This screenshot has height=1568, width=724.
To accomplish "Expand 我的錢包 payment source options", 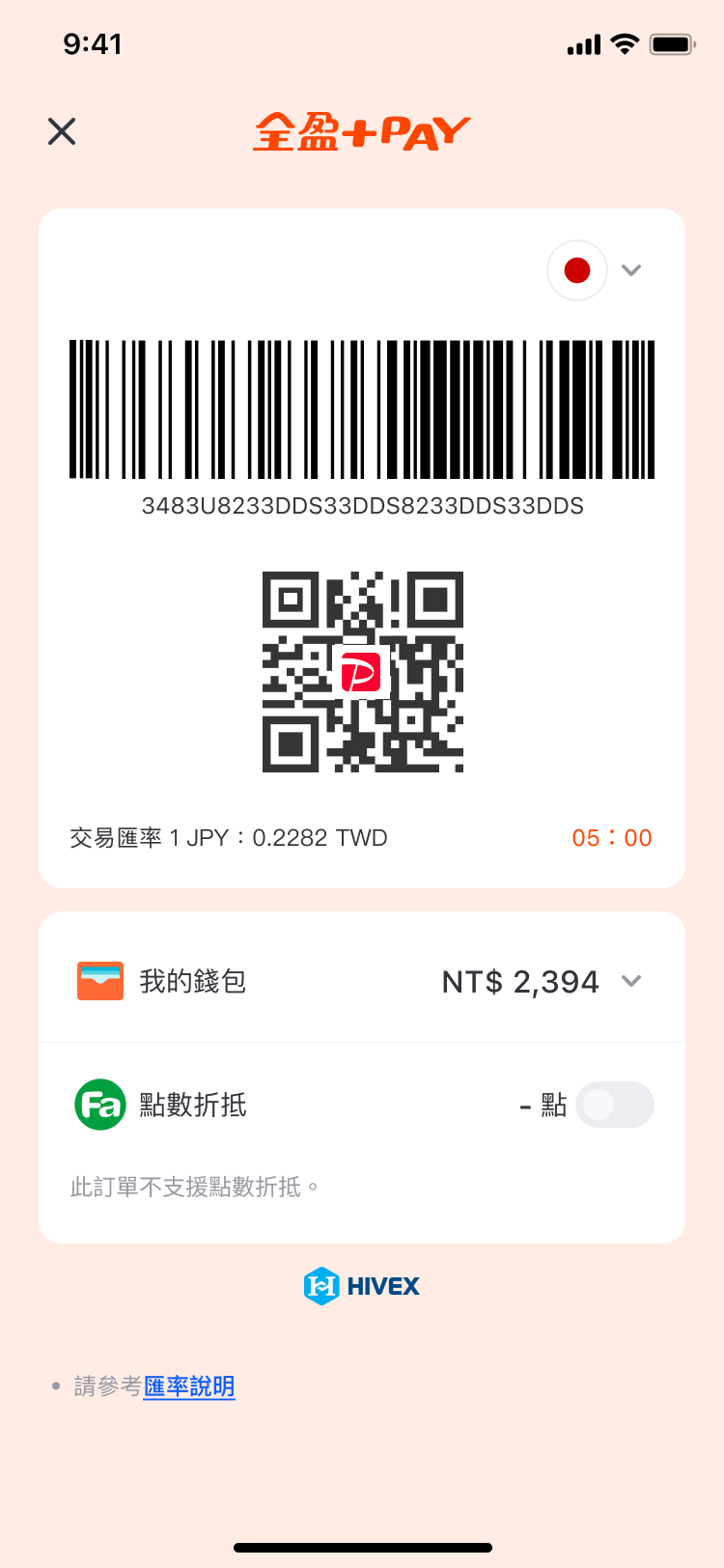I will (631, 981).
